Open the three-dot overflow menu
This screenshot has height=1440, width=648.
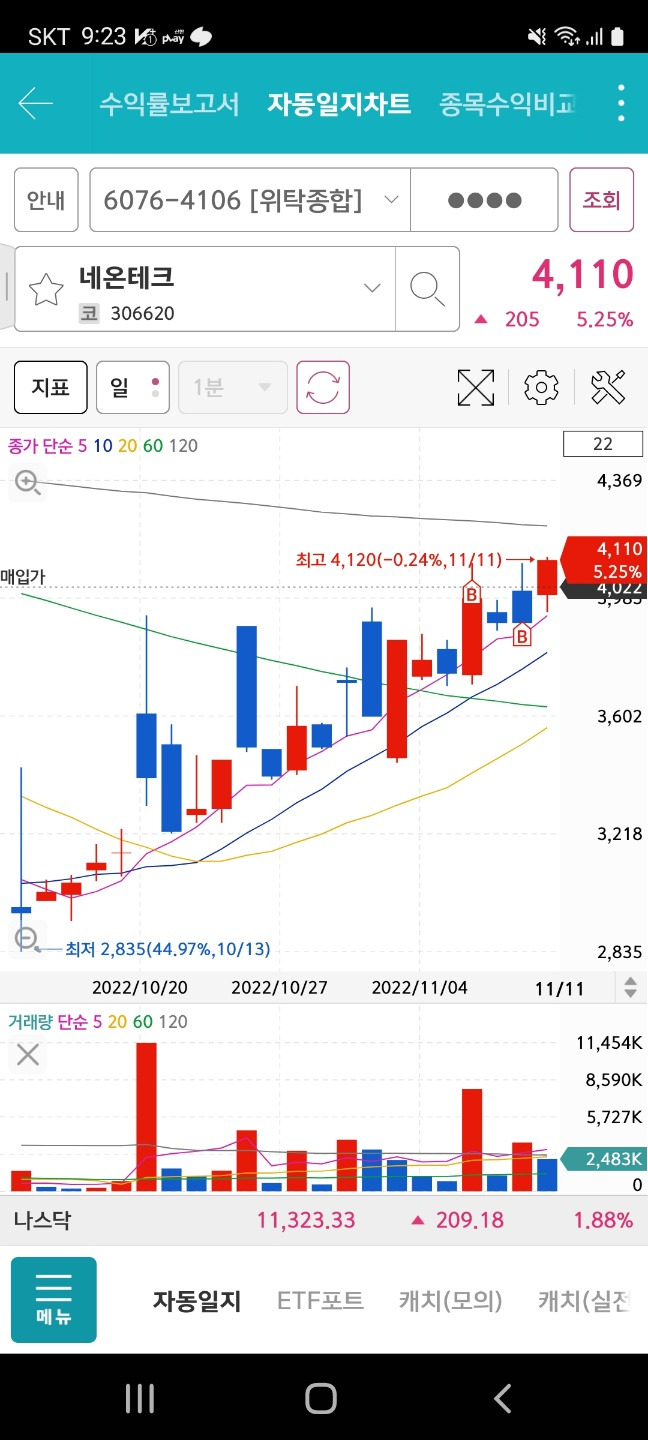(x=621, y=103)
